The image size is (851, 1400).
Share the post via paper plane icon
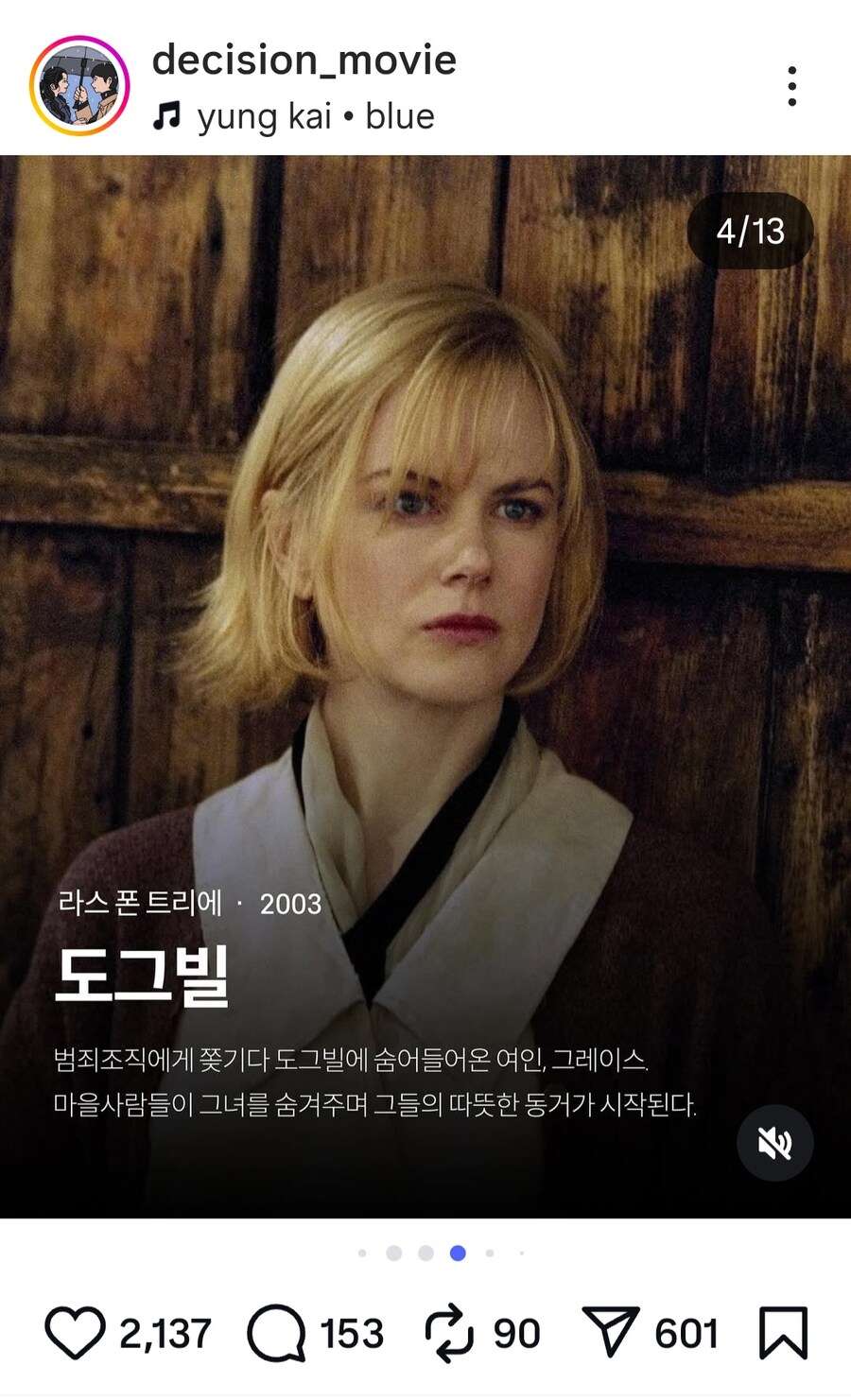(x=611, y=1333)
